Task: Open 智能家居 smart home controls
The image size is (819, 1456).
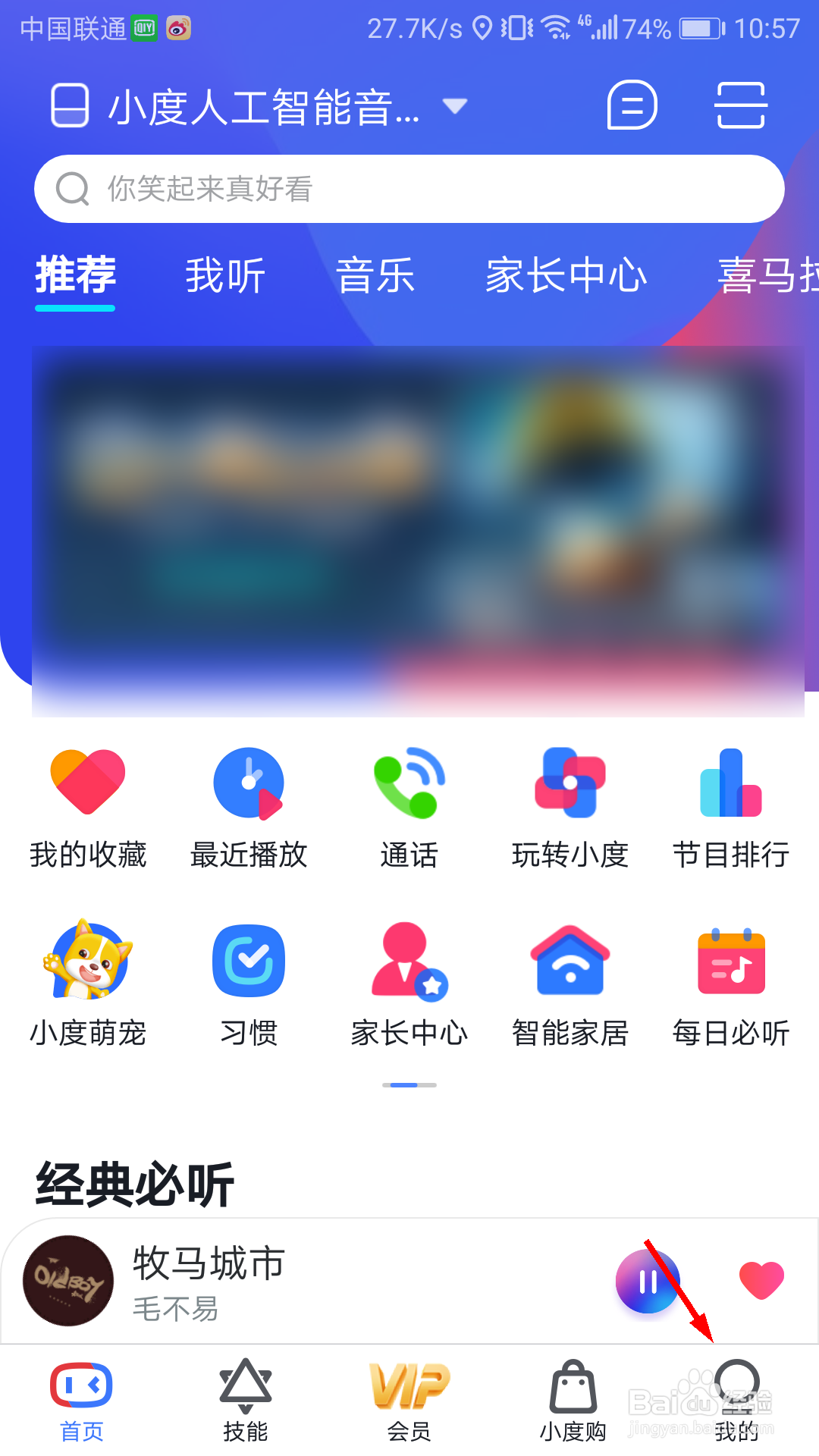Action: pyautogui.click(x=570, y=982)
